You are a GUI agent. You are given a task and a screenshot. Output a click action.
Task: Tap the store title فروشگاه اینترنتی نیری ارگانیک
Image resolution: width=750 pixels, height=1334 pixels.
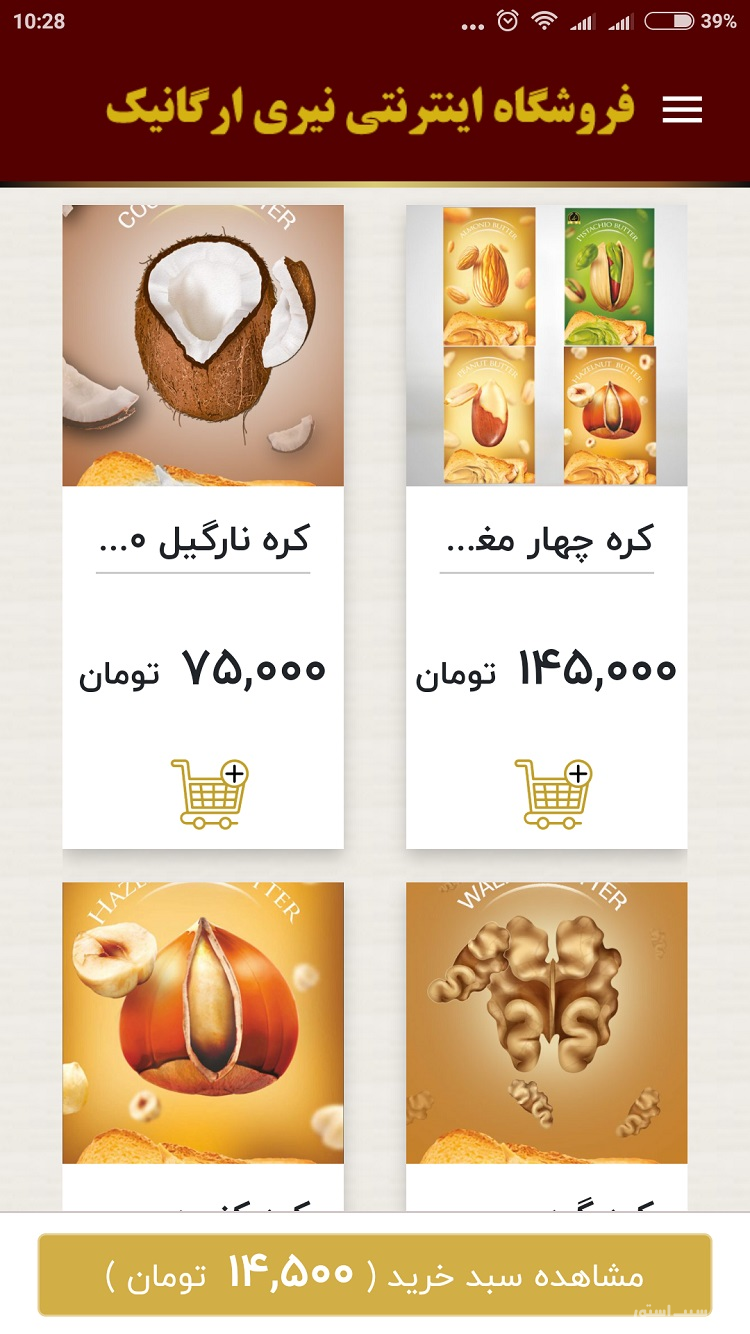point(375,108)
